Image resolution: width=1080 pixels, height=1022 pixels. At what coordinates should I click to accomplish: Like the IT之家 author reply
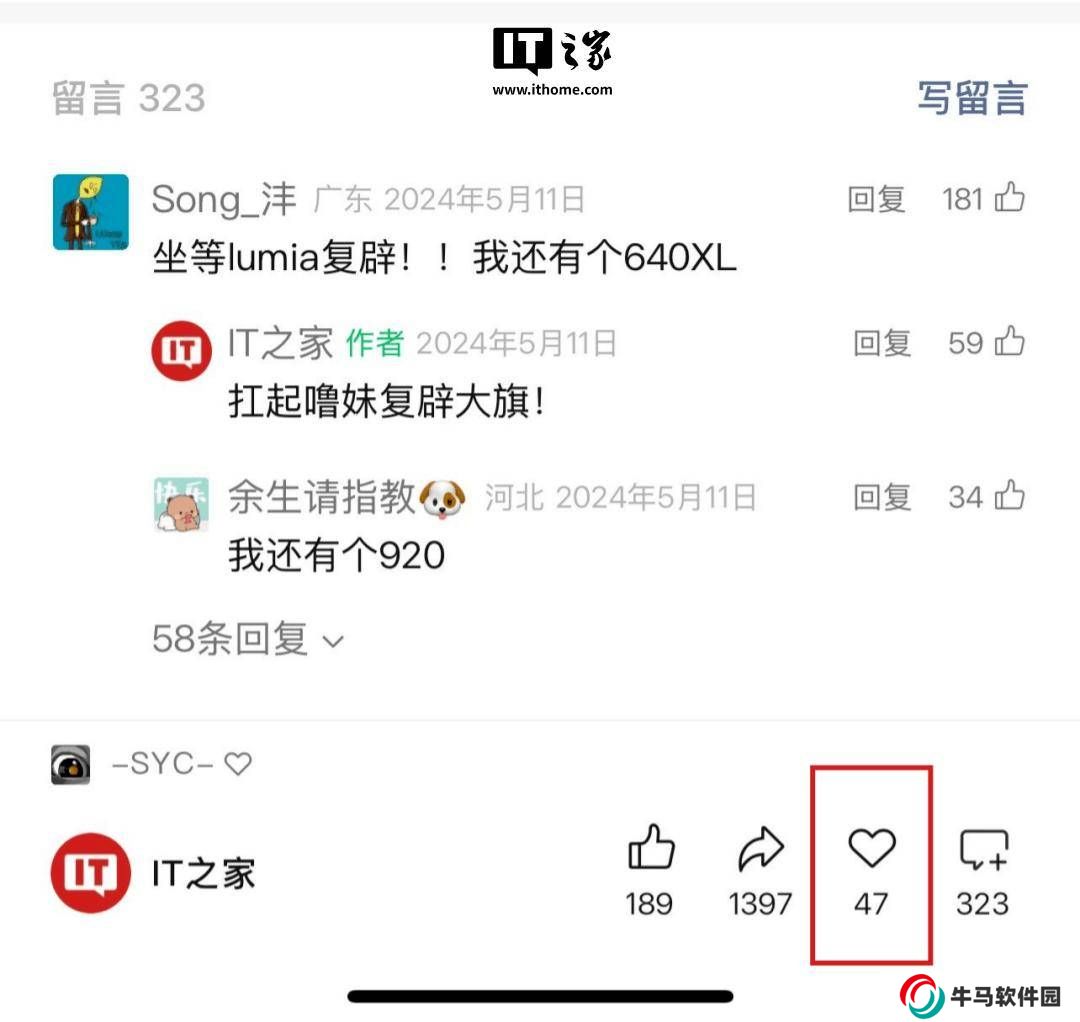coord(1009,342)
